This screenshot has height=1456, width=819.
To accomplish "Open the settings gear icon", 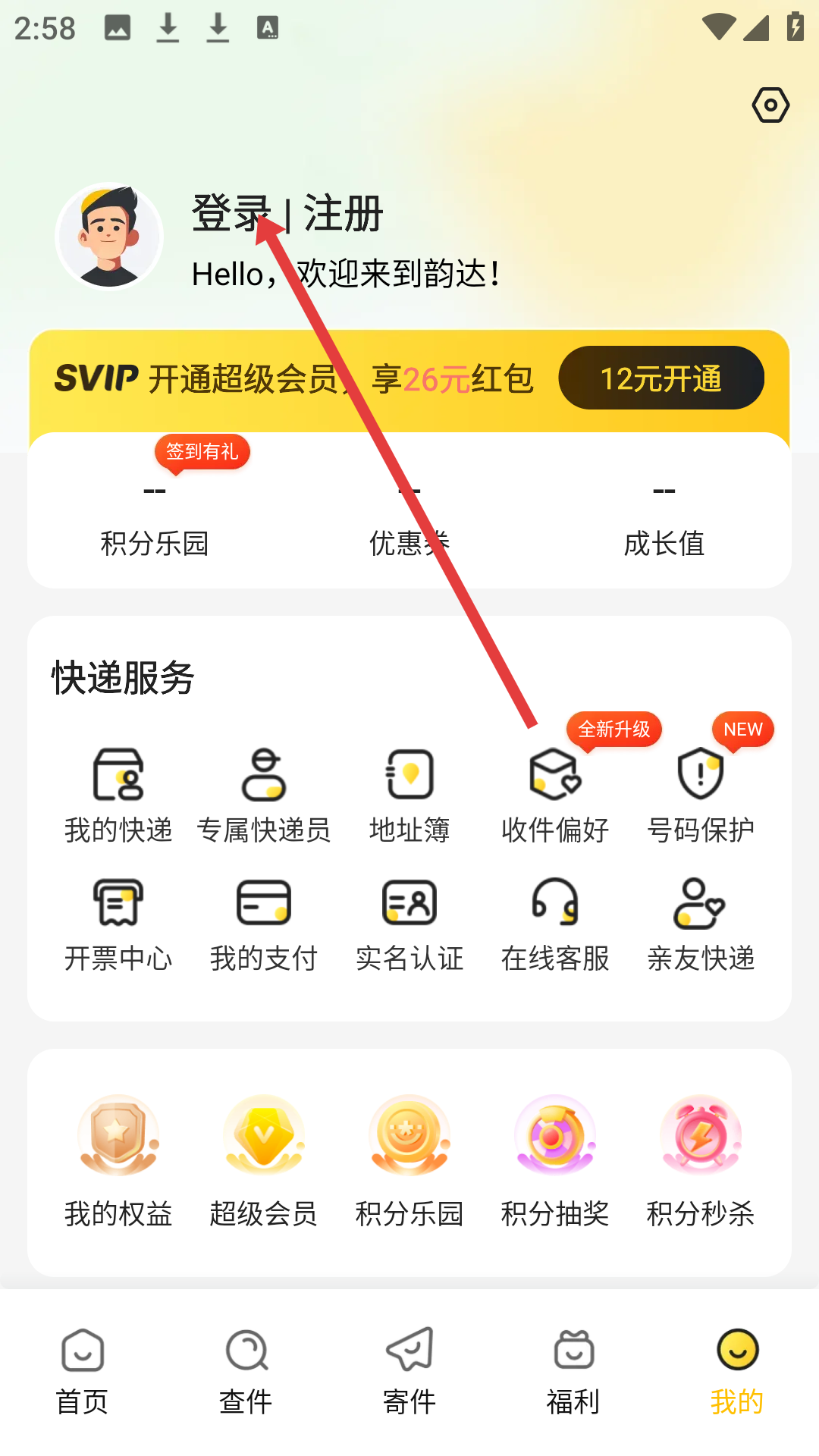I will pyautogui.click(x=770, y=105).
